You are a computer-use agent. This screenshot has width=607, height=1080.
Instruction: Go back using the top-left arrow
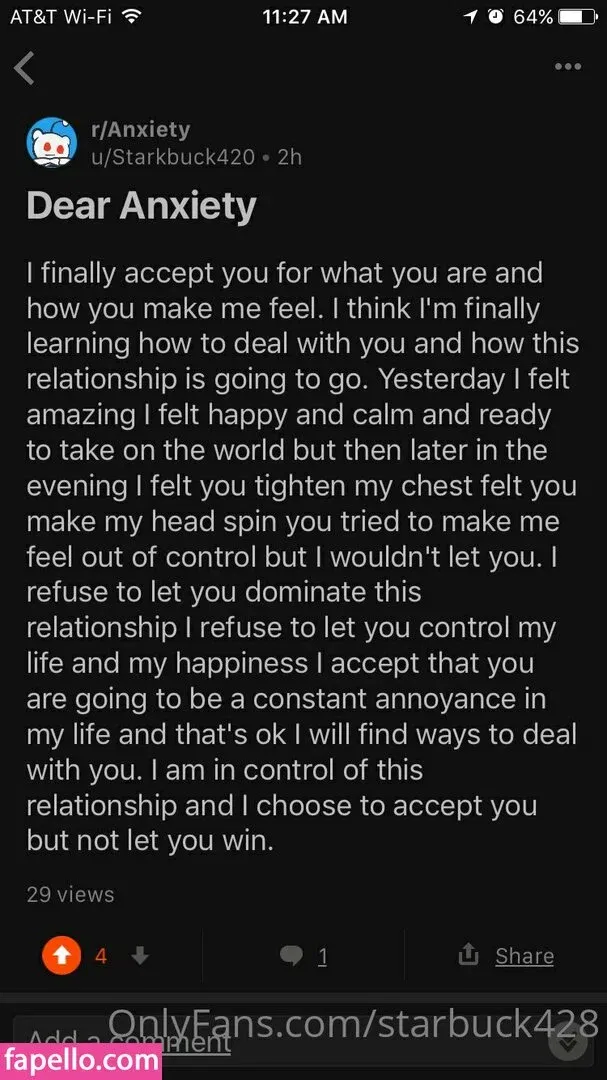click(x=25, y=68)
